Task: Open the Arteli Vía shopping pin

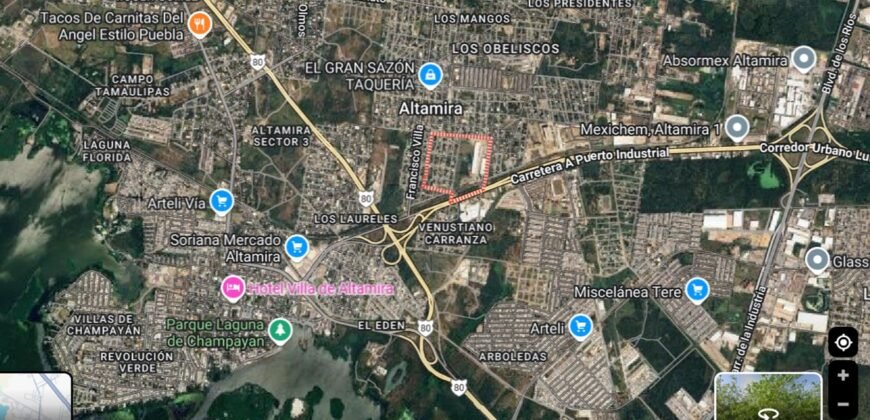Action: pos(221,202)
